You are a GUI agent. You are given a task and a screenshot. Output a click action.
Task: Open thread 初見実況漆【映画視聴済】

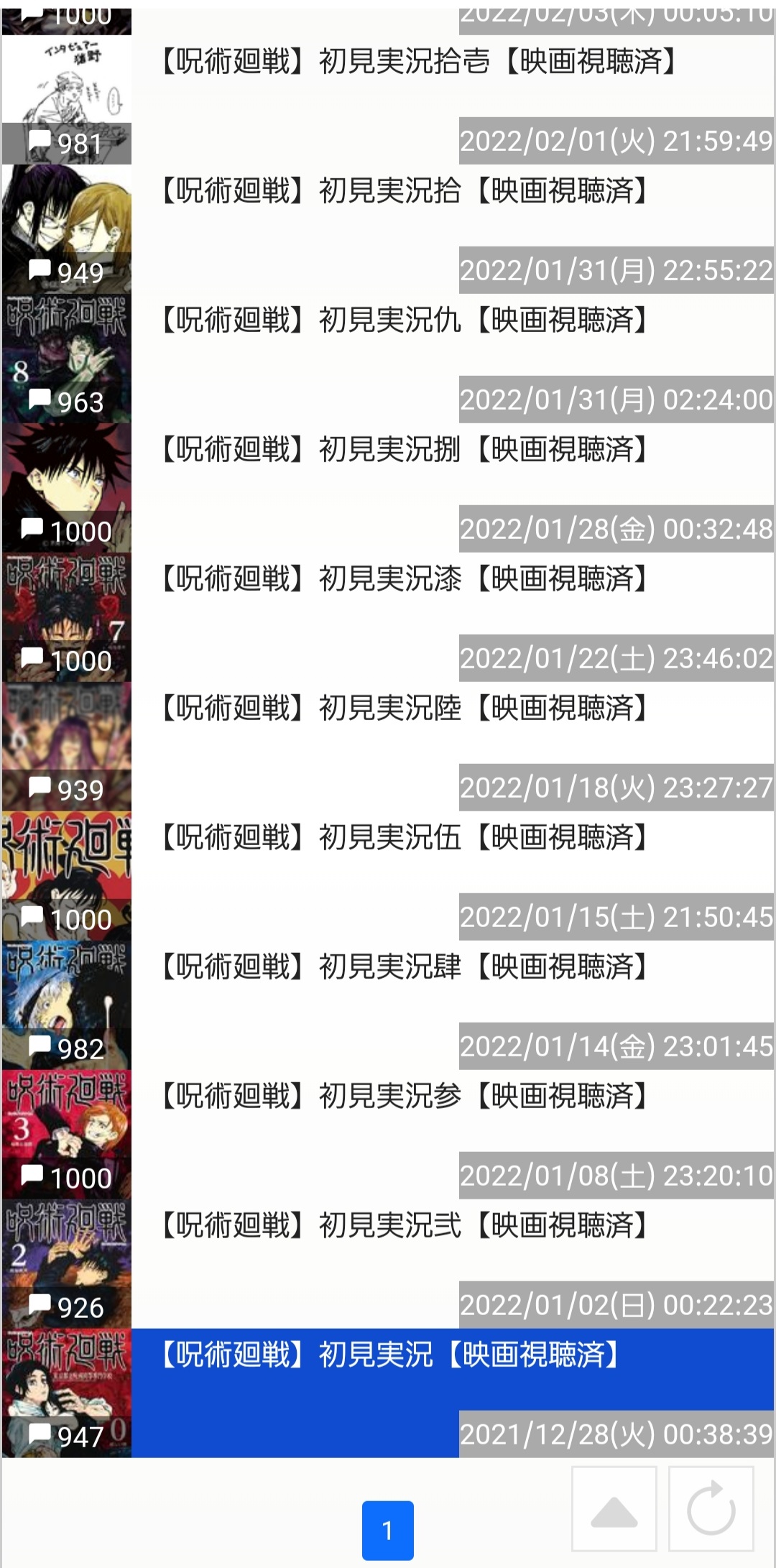click(x=404, y=579)
